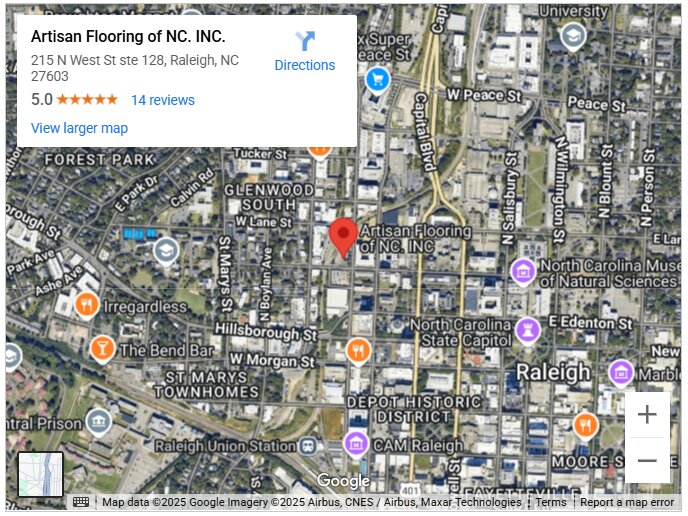
Task: Open keyboard shortcuts icon
Action: click(x=81, y=502)
